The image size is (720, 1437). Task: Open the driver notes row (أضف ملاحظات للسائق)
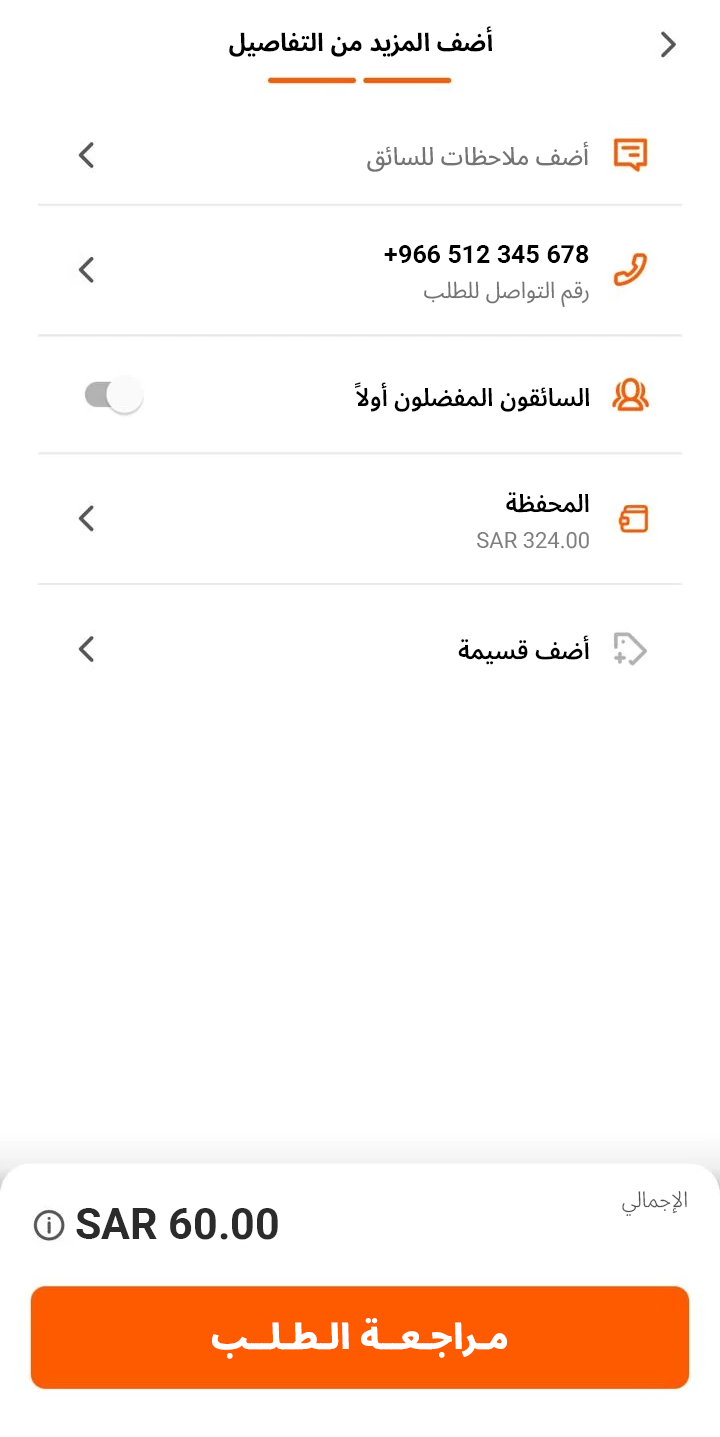[360, 156]
